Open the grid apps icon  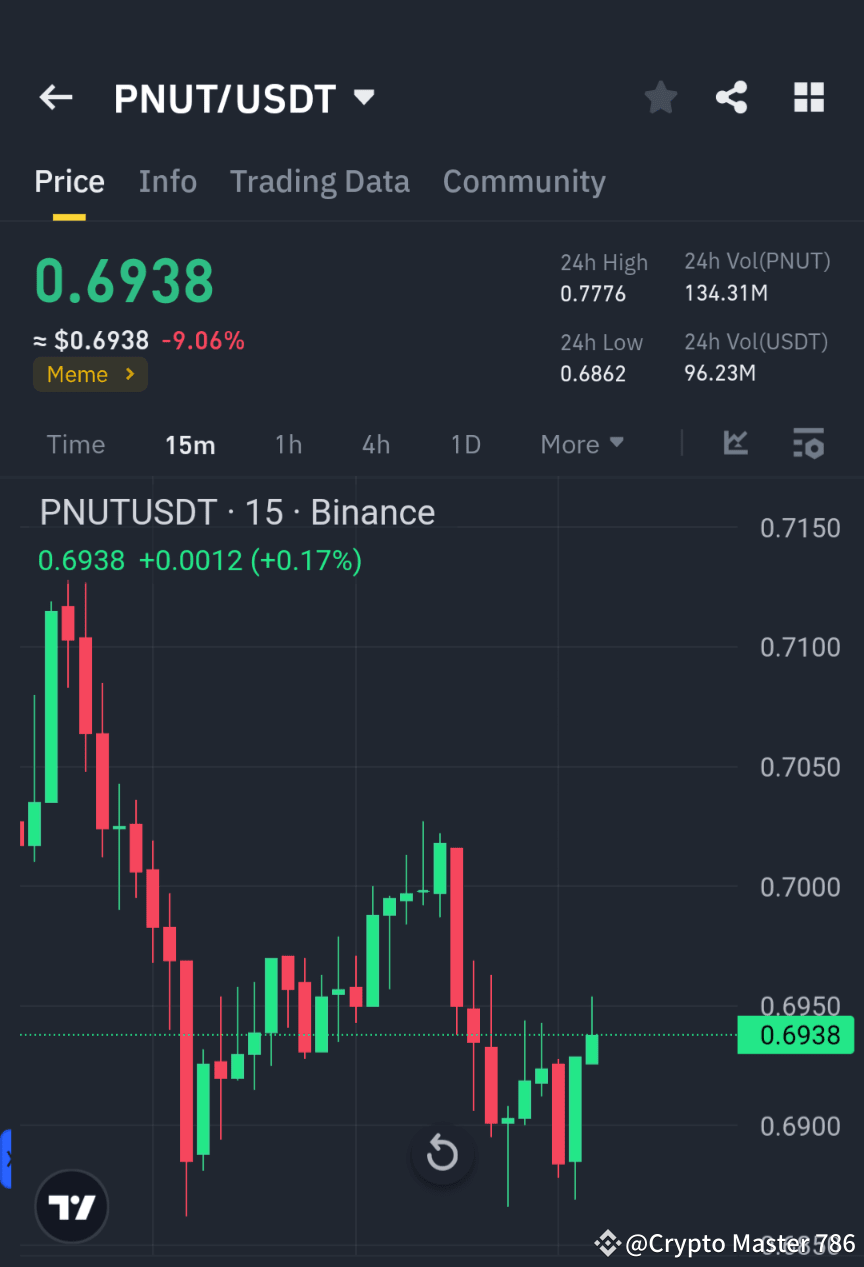[808, 97]
